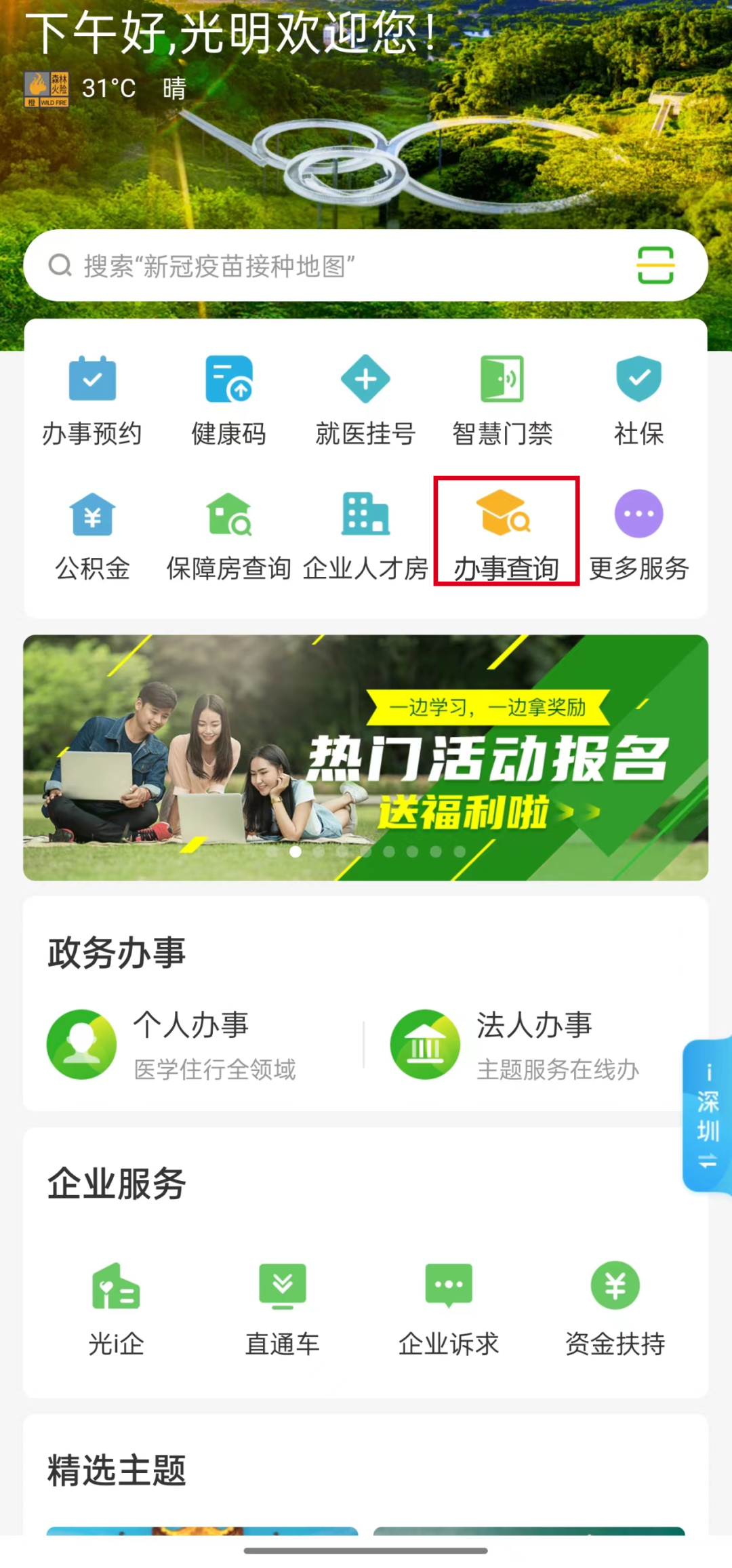The width and height of the screenshot is (732, 1568).
Task: Open 公积金 service
Action: [x=92, y=535]
